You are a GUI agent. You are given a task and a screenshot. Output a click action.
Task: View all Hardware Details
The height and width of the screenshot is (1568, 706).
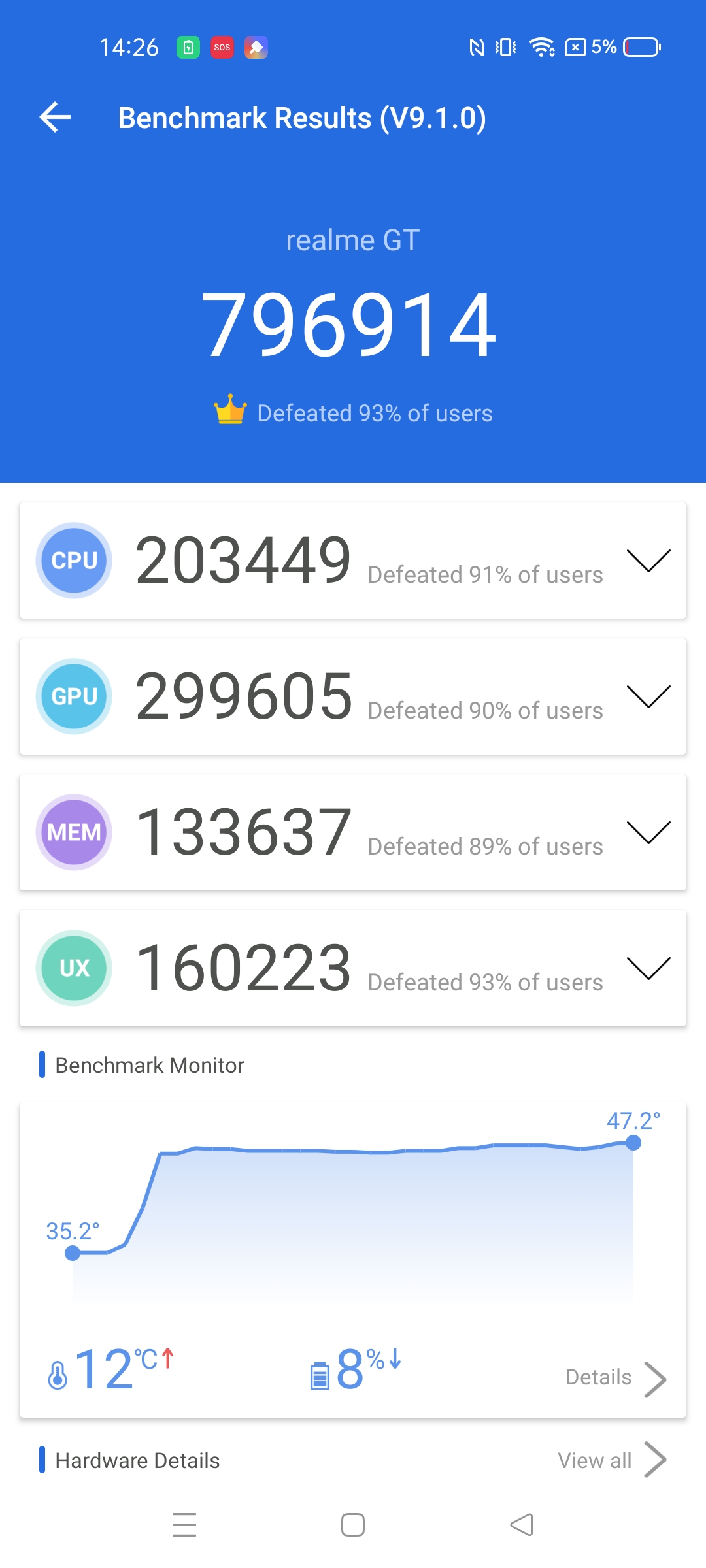point(611,1460)
